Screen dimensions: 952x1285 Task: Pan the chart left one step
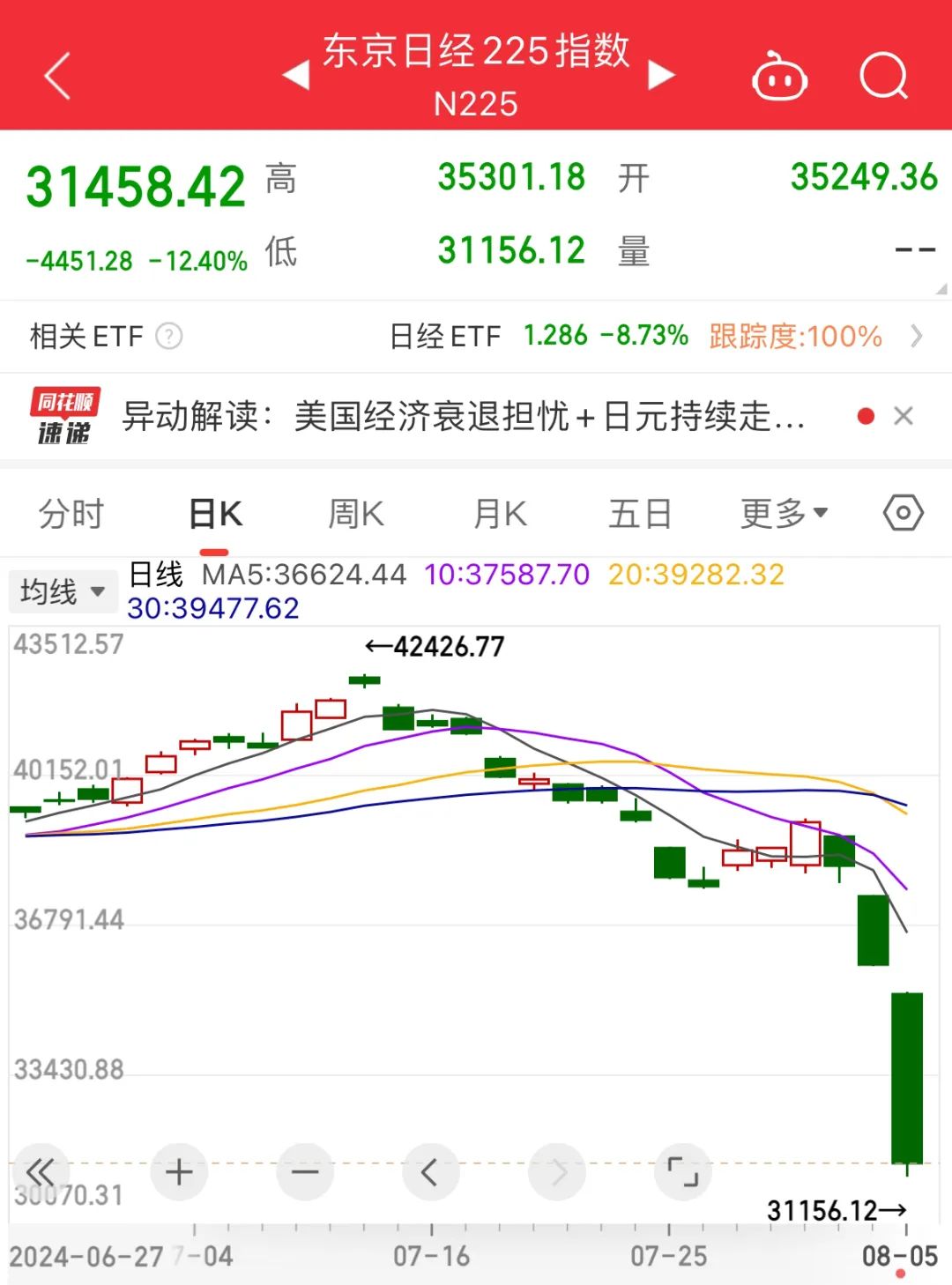coord(429,1172)
